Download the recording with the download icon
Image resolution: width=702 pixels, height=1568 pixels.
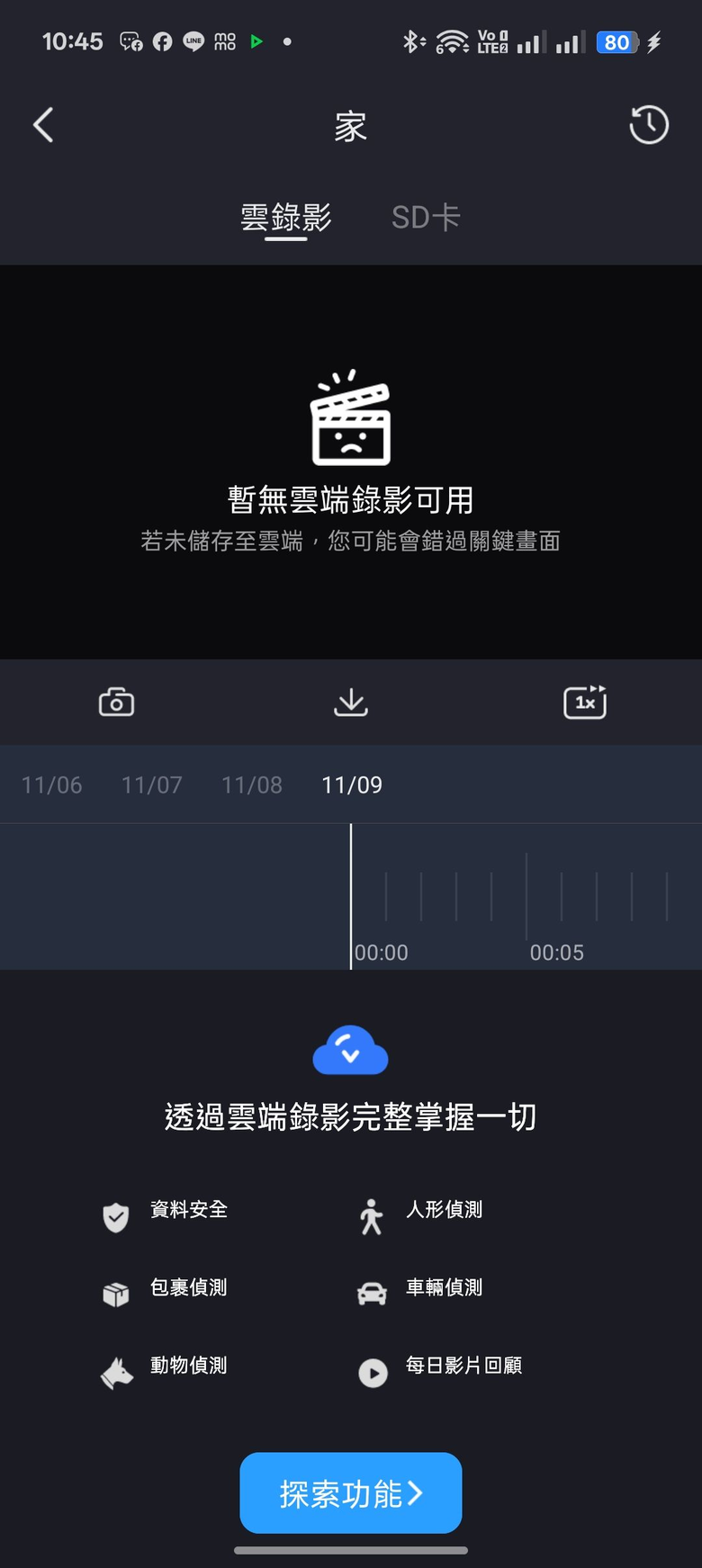351,702
